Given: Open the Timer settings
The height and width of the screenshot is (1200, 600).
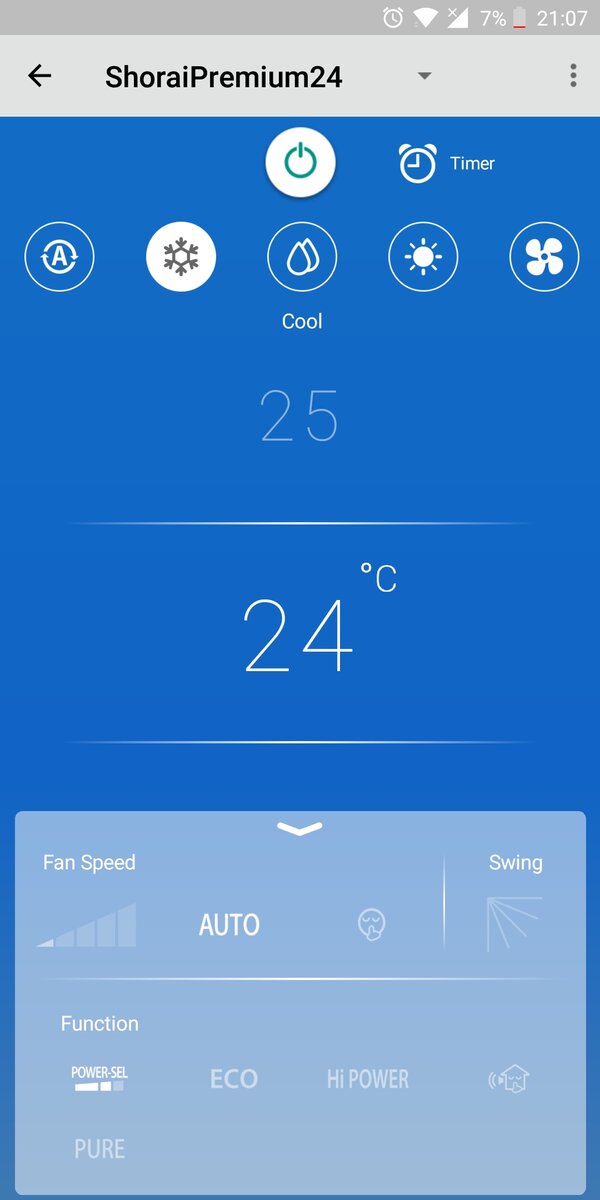Looking at the screenshot, I should (446, 163).
